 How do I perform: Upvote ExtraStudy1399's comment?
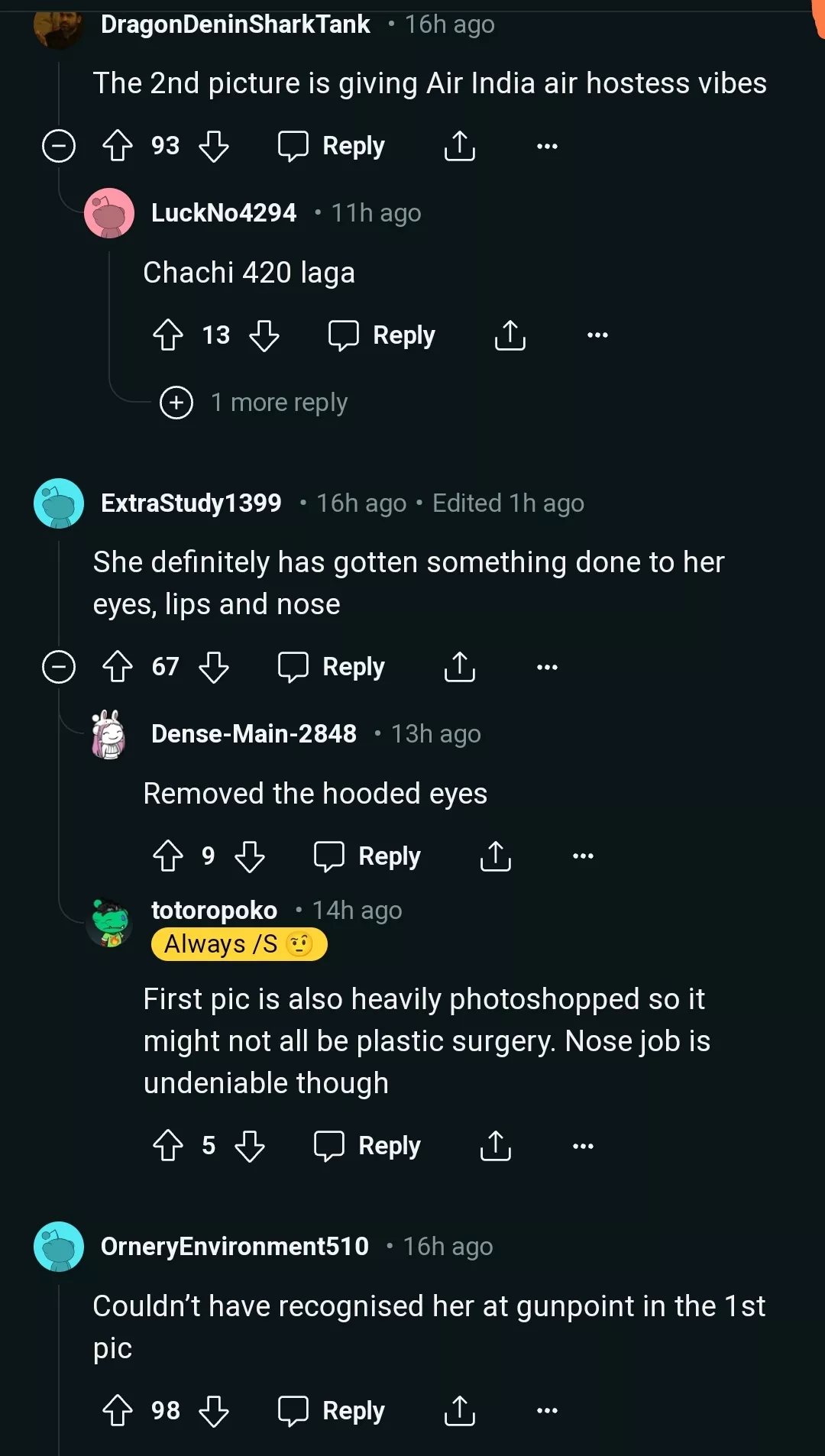pos(118,666)
